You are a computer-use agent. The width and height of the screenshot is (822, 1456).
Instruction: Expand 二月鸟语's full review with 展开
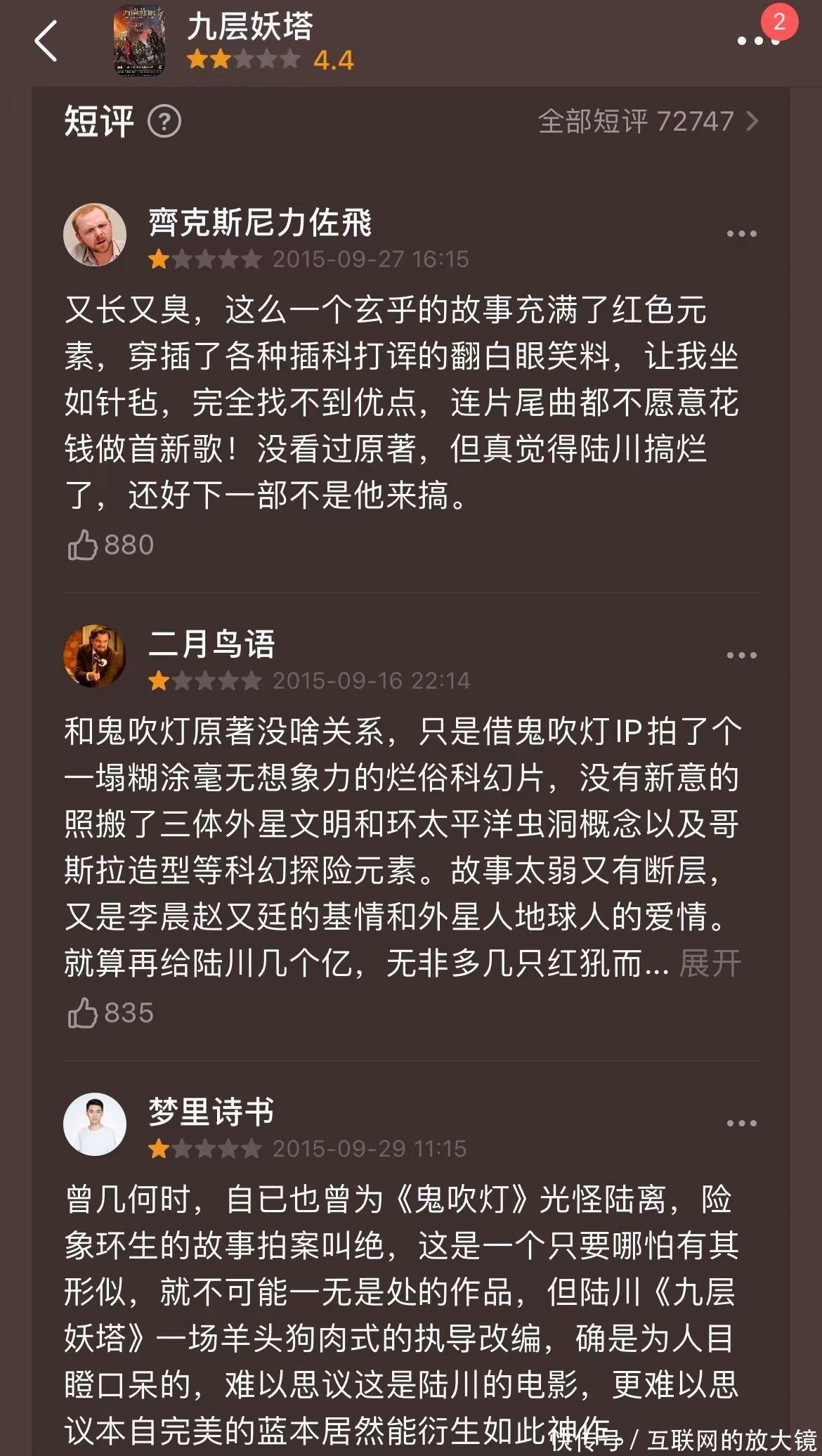click(x=710, y=963)
